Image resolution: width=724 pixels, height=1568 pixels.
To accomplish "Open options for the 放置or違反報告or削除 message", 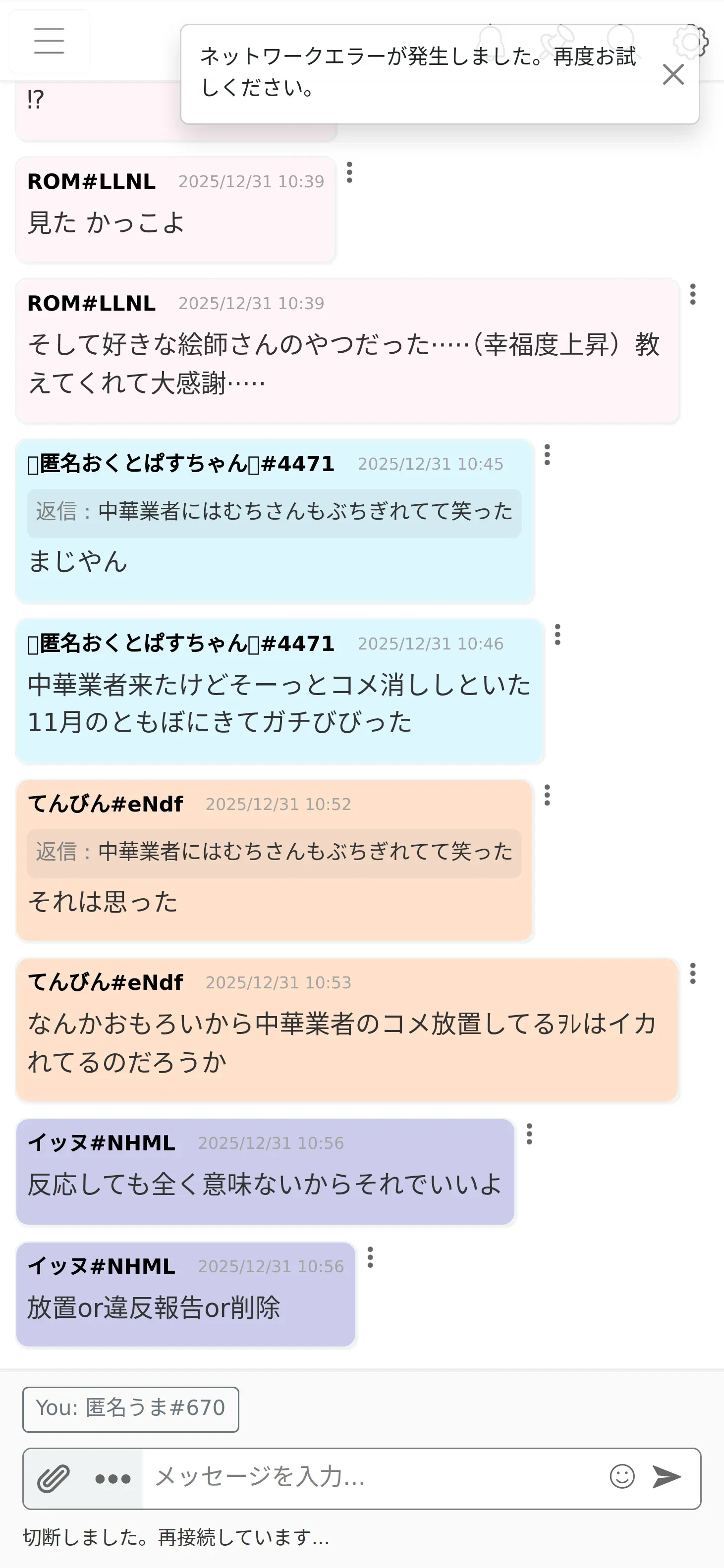I will [x=370, y=1257].
